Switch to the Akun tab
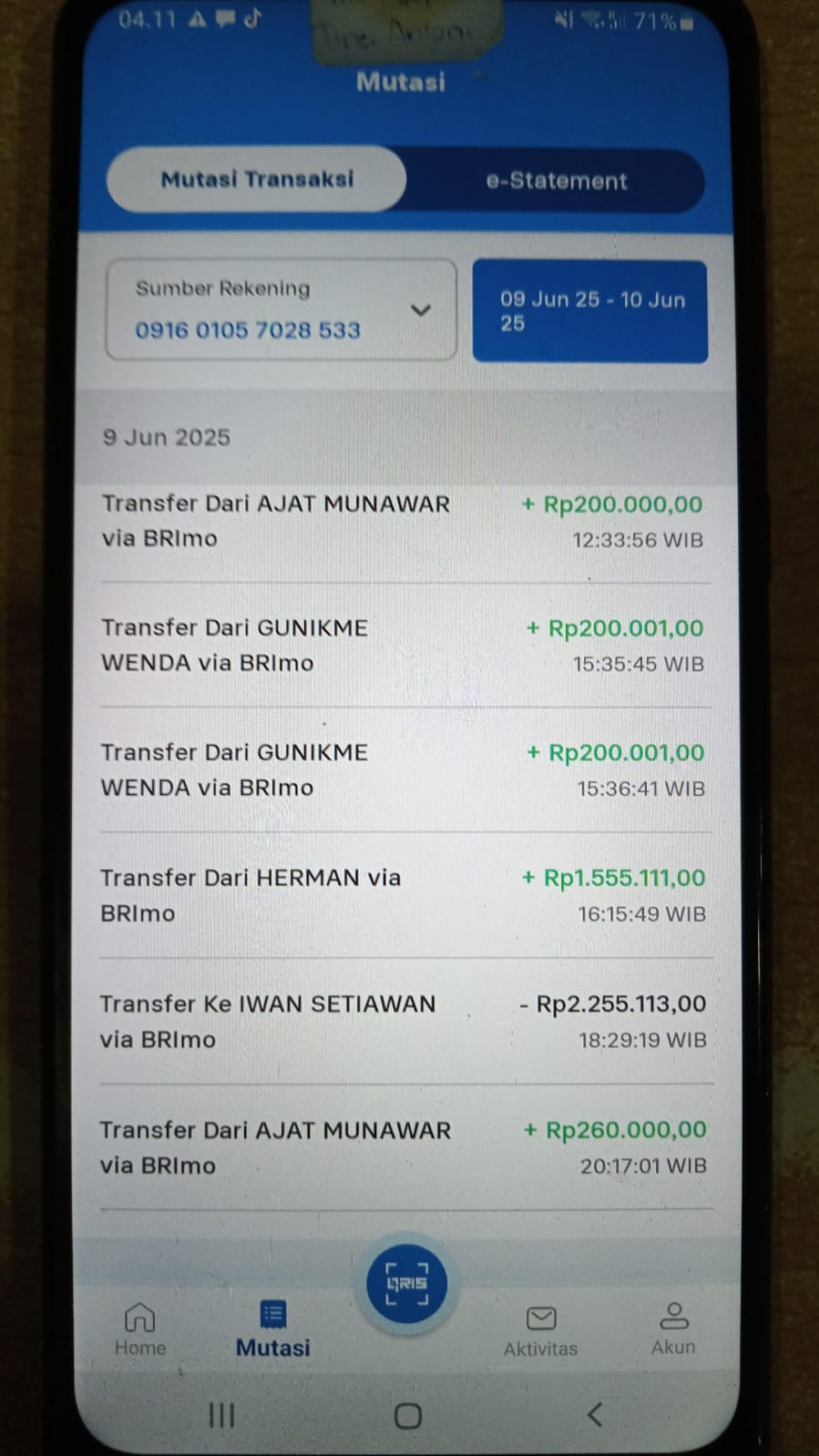 (673, 1329)
